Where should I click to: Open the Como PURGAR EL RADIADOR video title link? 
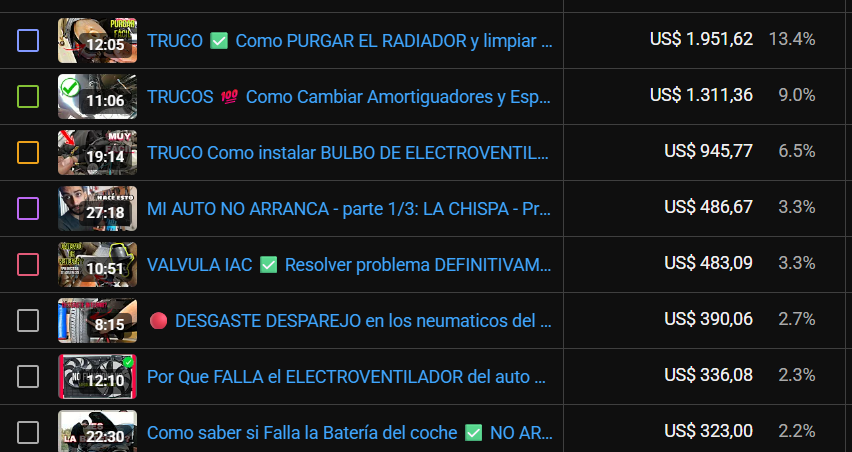(349, 41)
